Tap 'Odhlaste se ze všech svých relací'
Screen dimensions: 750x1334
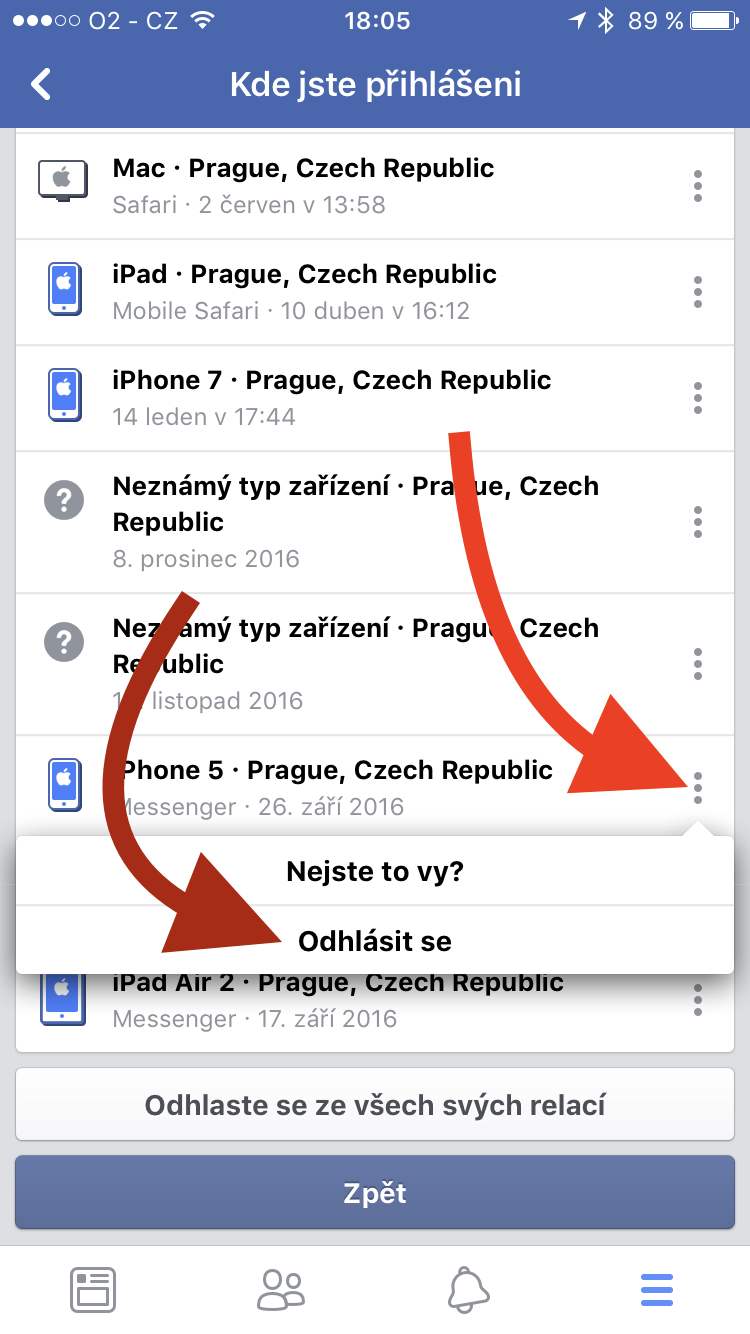point(375,1105)
